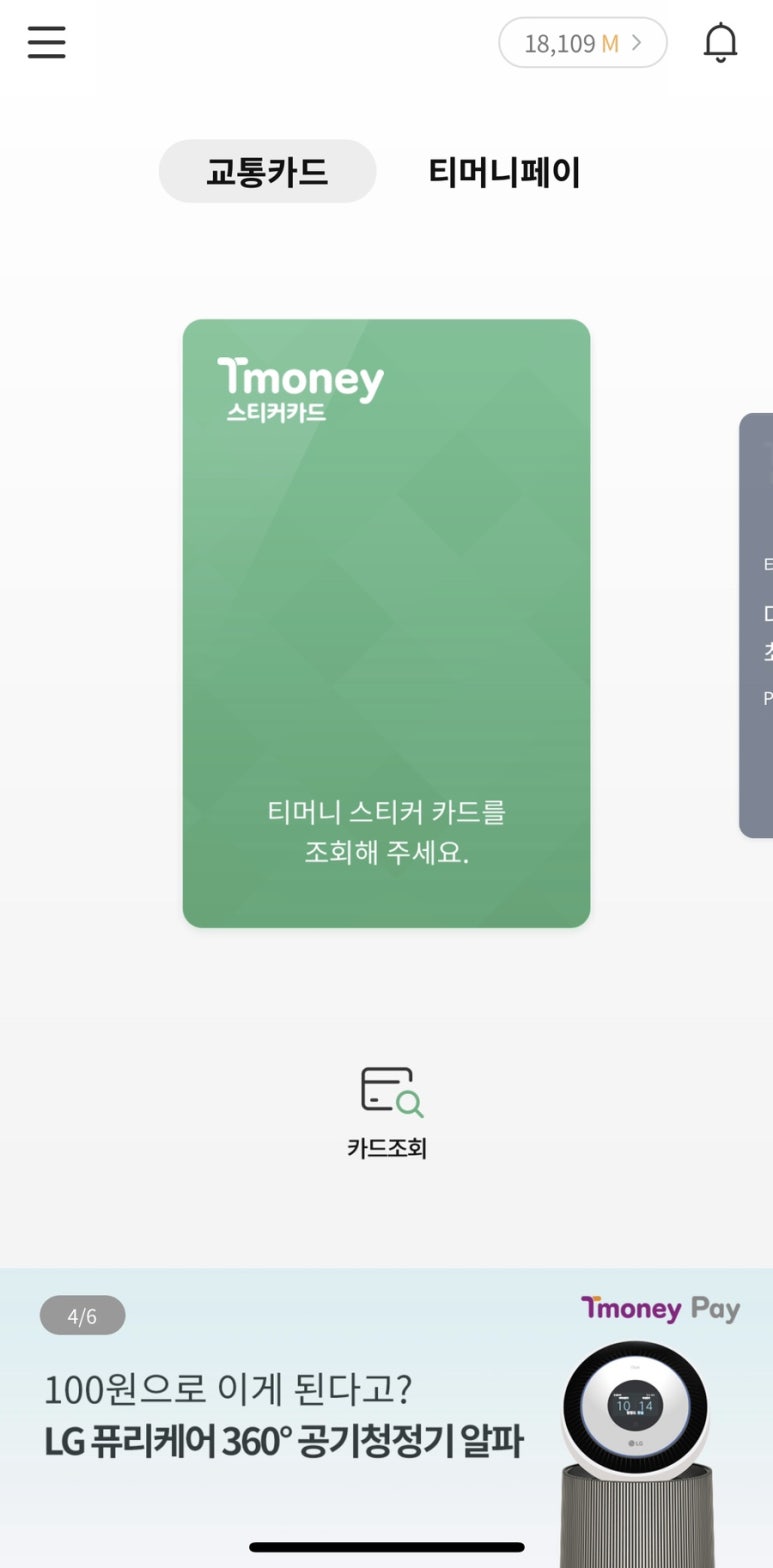Select the 교통카드 tab
The width and height of the screenshot is (773, 1568).
267,171
